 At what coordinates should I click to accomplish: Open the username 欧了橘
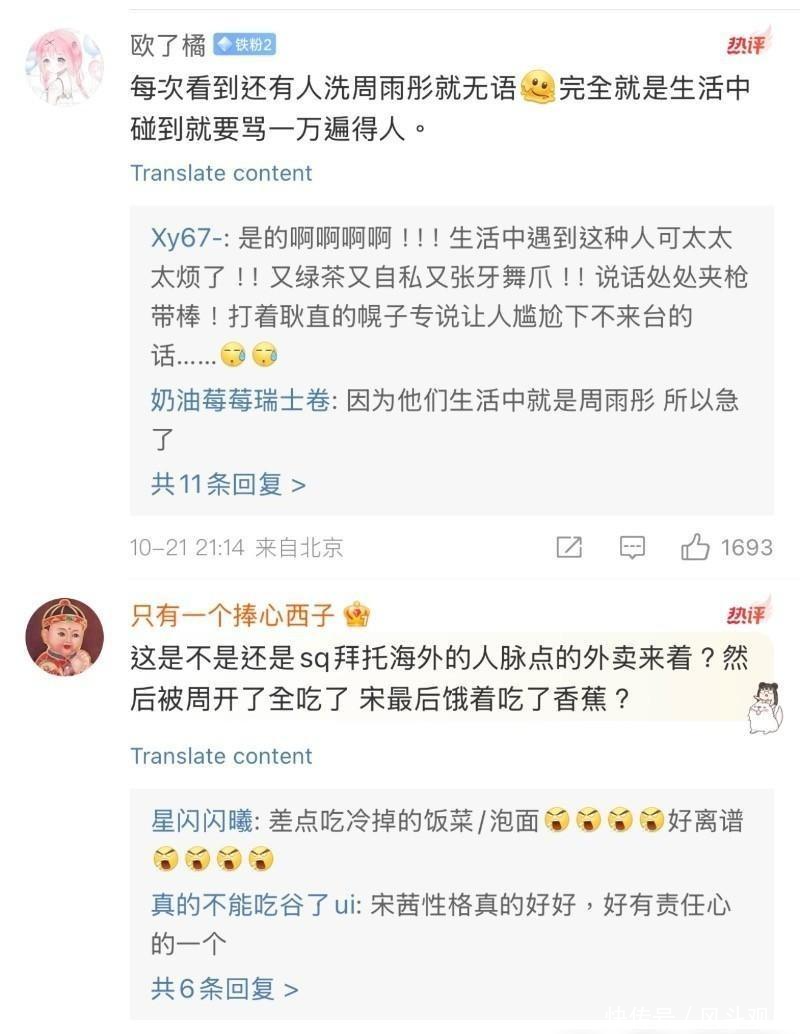[168, 45]
